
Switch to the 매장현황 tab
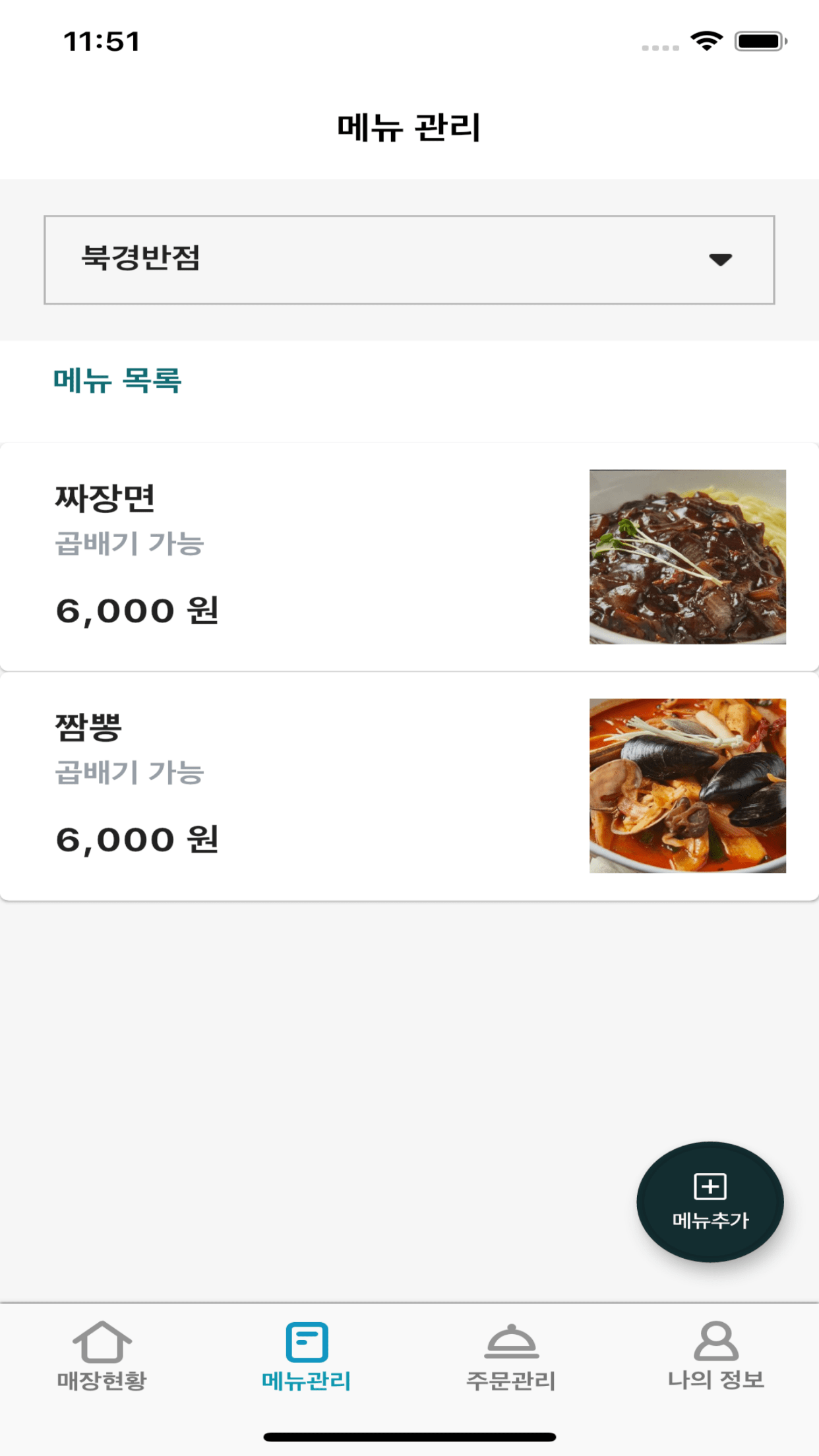tap(102, 1356)
